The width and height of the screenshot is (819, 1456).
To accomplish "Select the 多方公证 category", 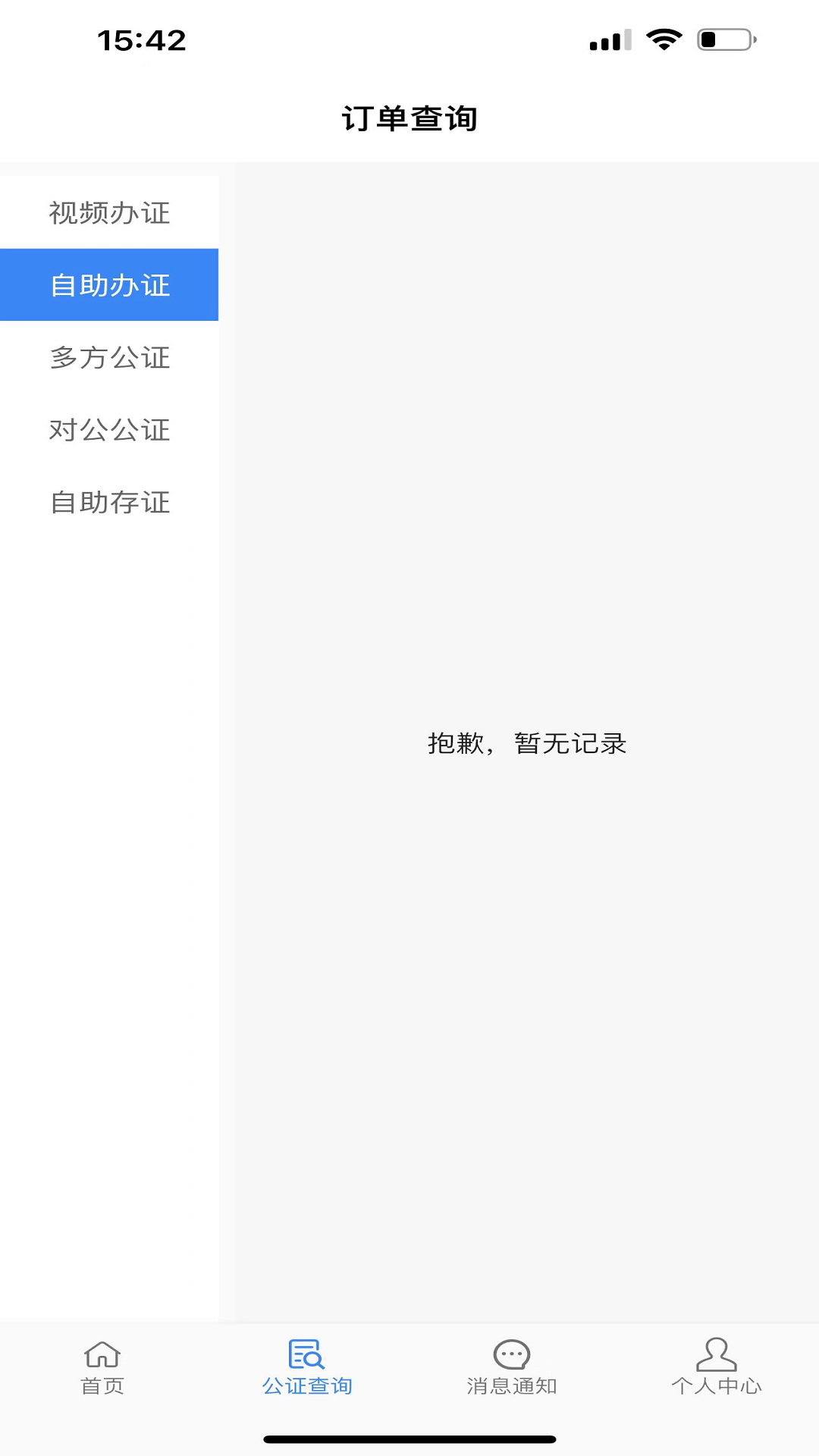I will 110,357.
